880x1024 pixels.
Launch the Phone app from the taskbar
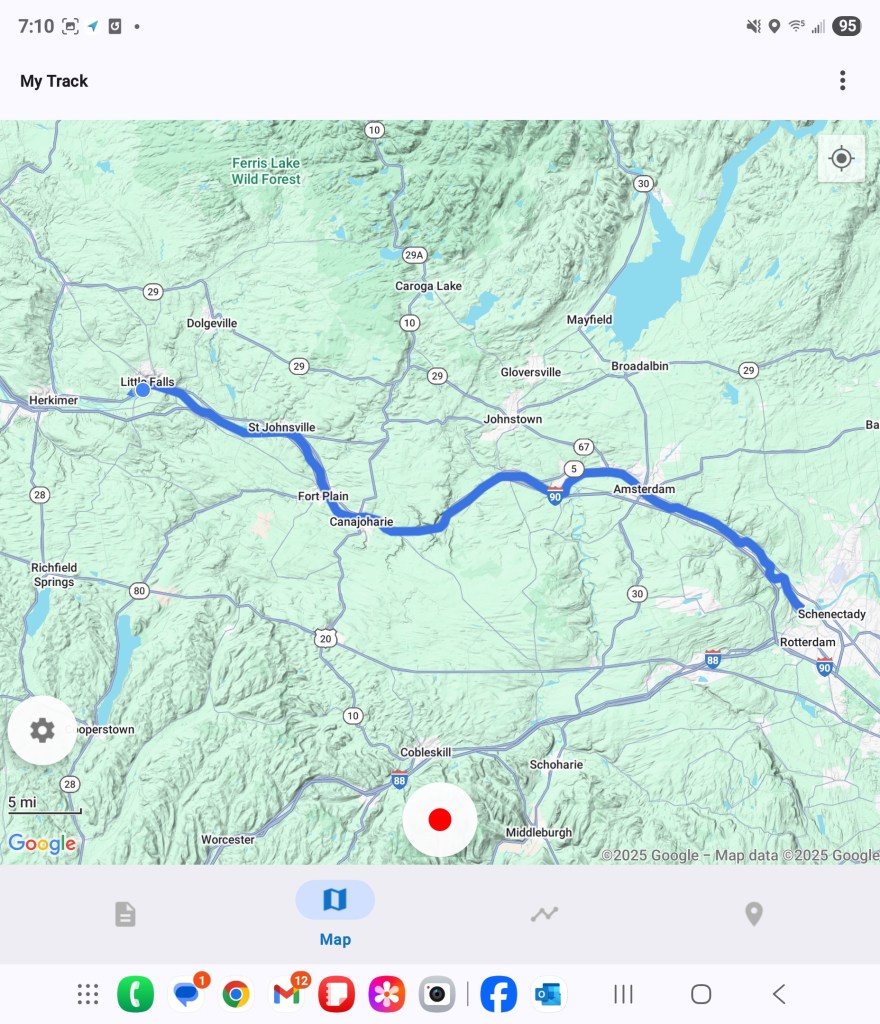[x=135, y=994]
